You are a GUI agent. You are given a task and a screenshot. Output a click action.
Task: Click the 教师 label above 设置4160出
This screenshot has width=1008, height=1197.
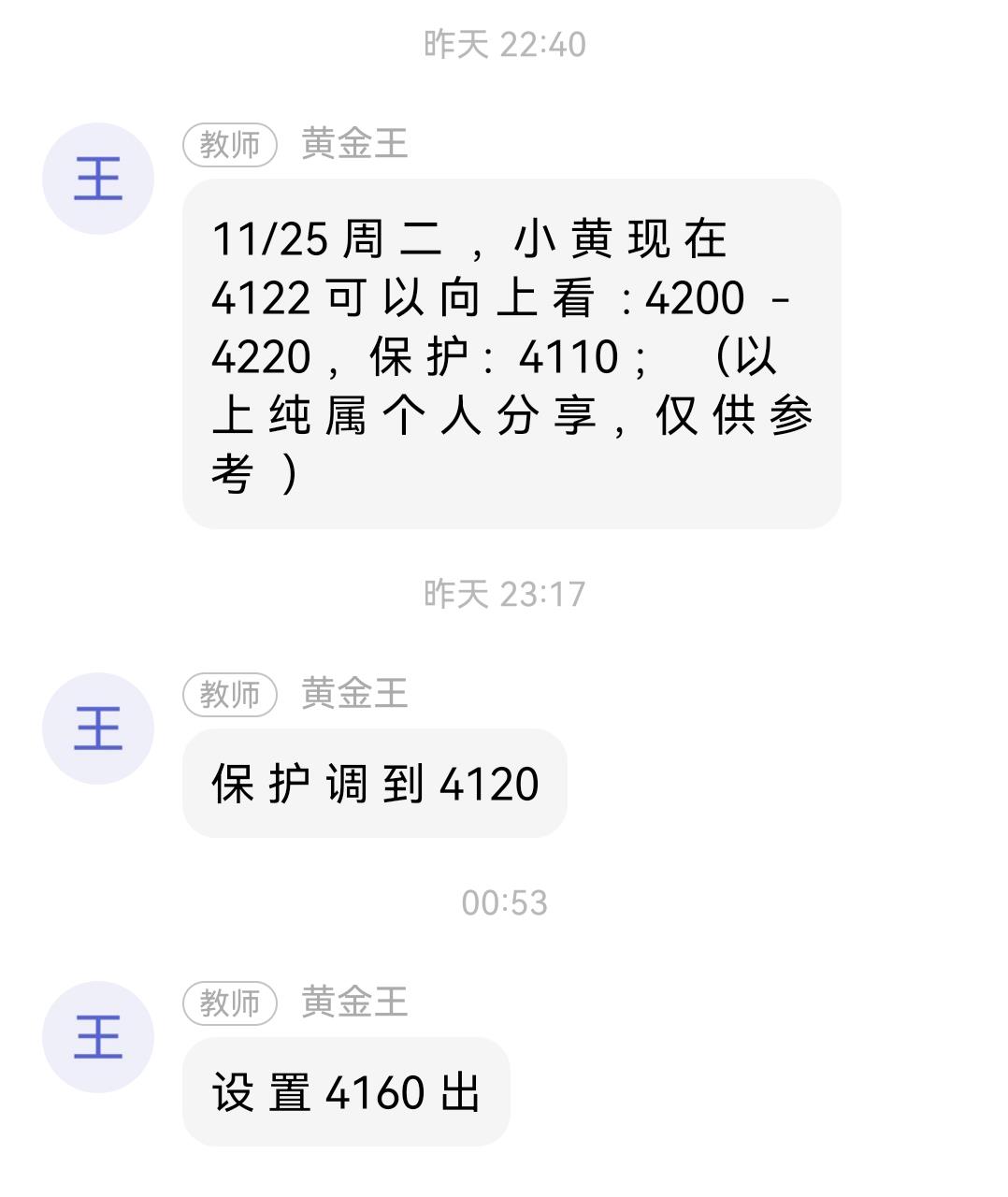click(x=230, y=1004)
